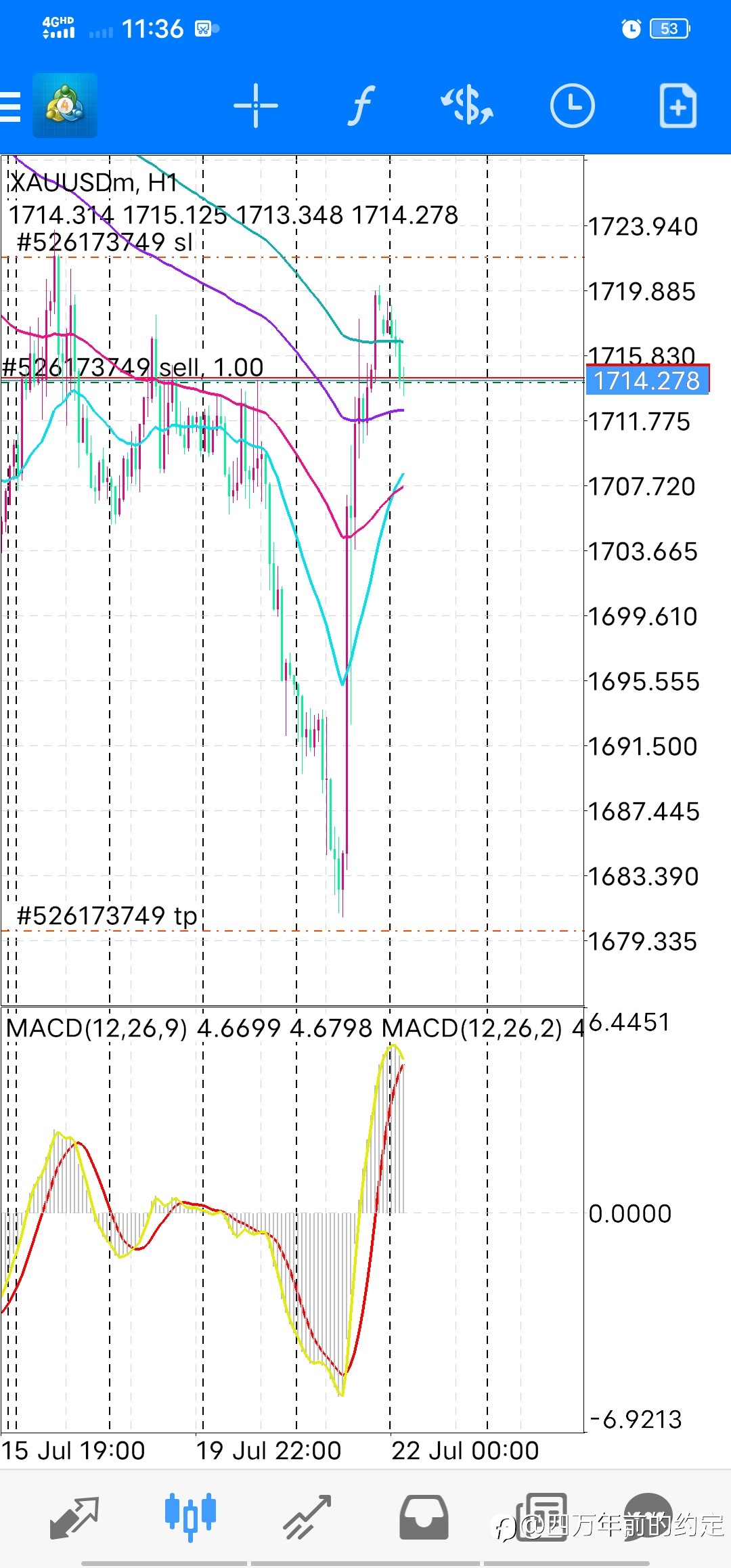
Task: Open the hamburger side menu
Action: 11,106
